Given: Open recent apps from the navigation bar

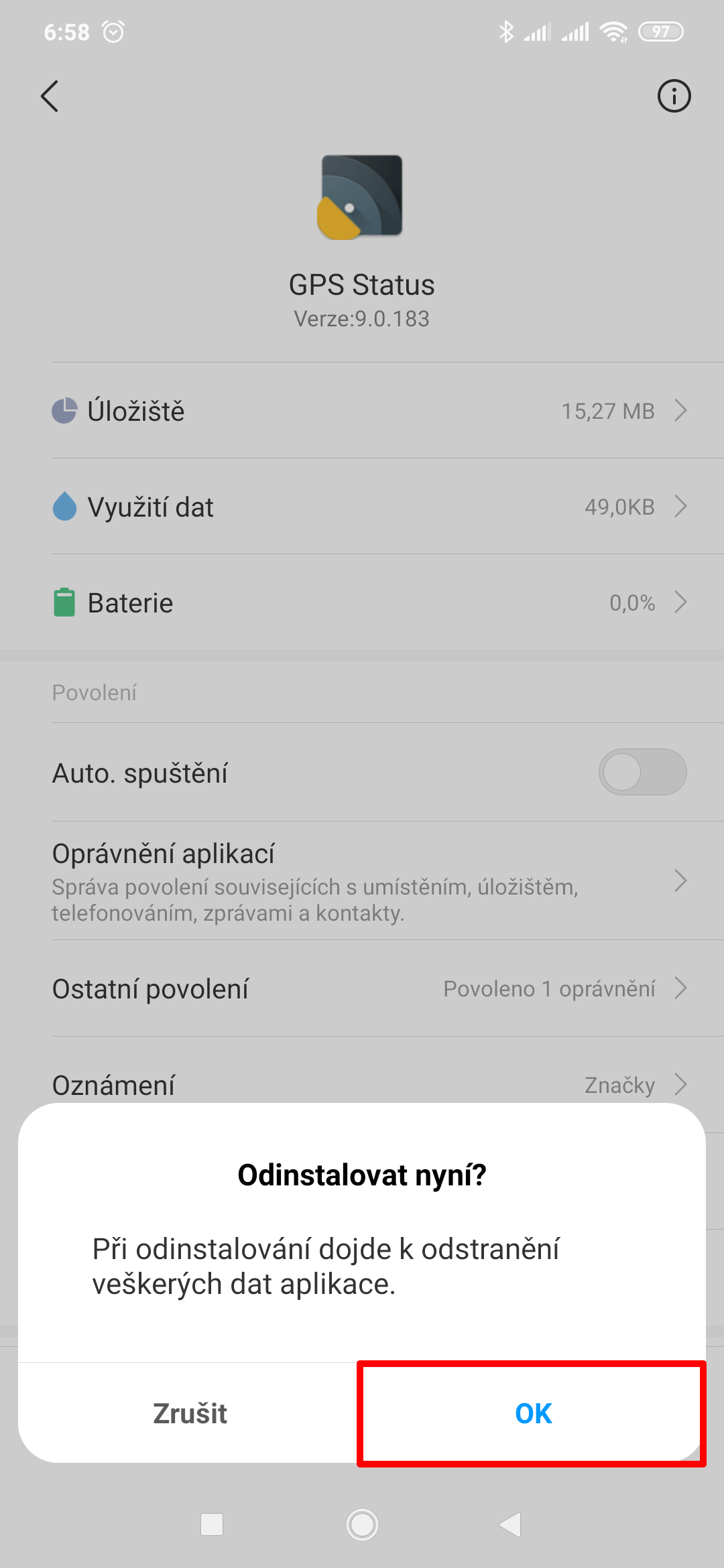Looking at the screenshot, I should 212,1524.
